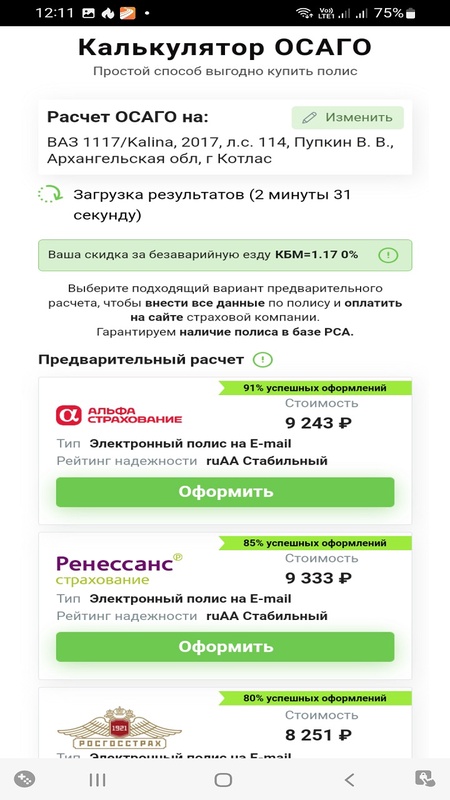This screenshot has width=450, height=800.
Task: Tap the Изменить edit button
Action: 347,118
